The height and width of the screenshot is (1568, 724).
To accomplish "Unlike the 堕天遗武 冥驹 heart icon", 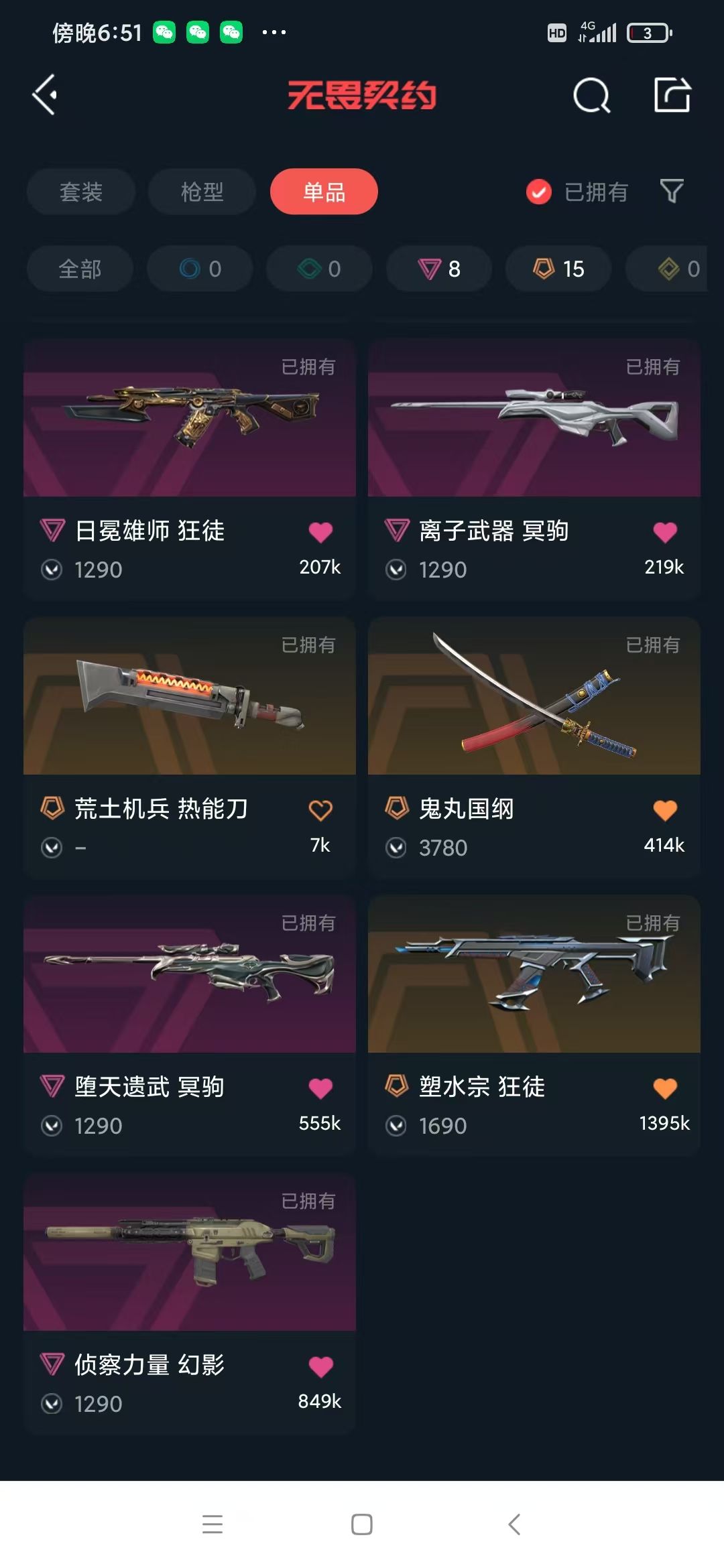I will point(320,1089).
